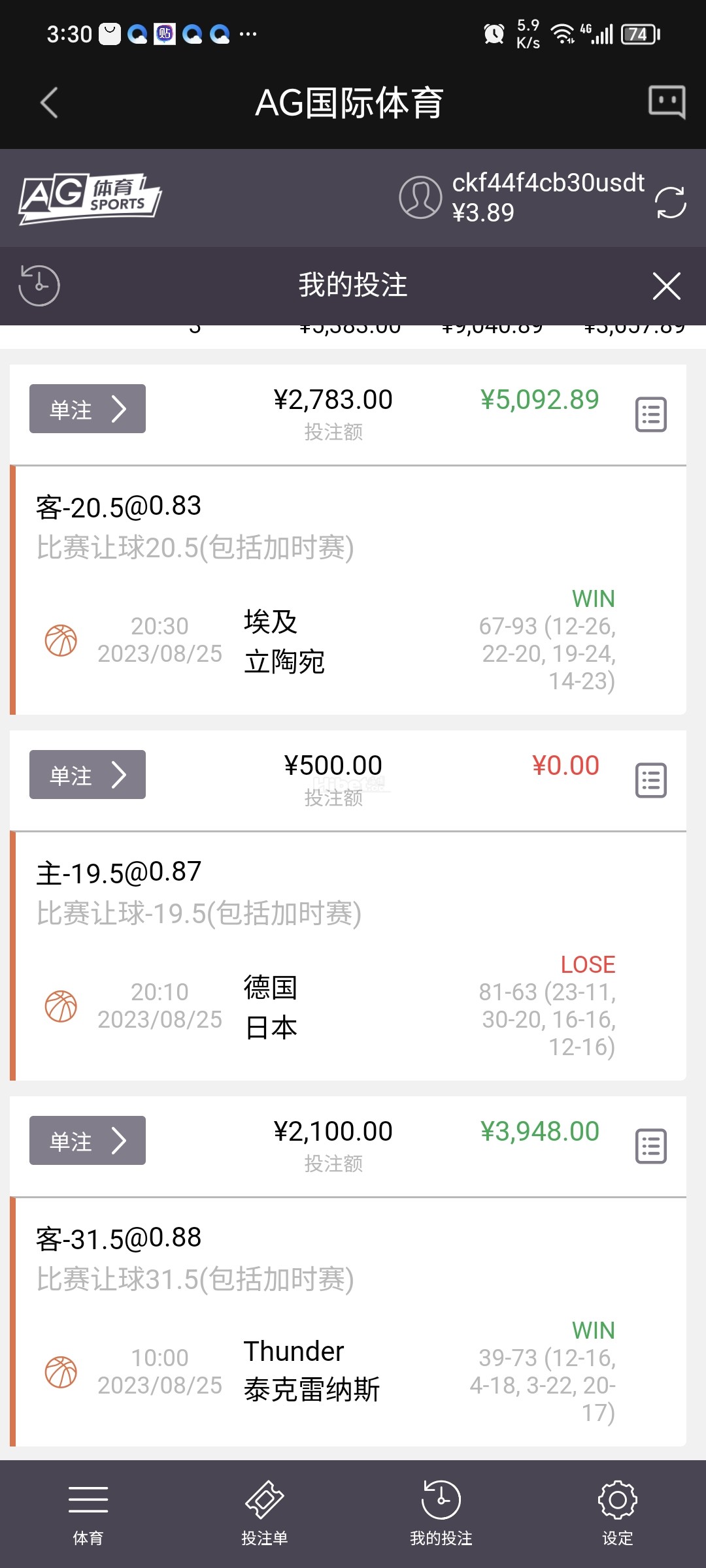Close the 我的投注 panel
The width and height of the screenshot is (706, 1568).
coord(666,286)
